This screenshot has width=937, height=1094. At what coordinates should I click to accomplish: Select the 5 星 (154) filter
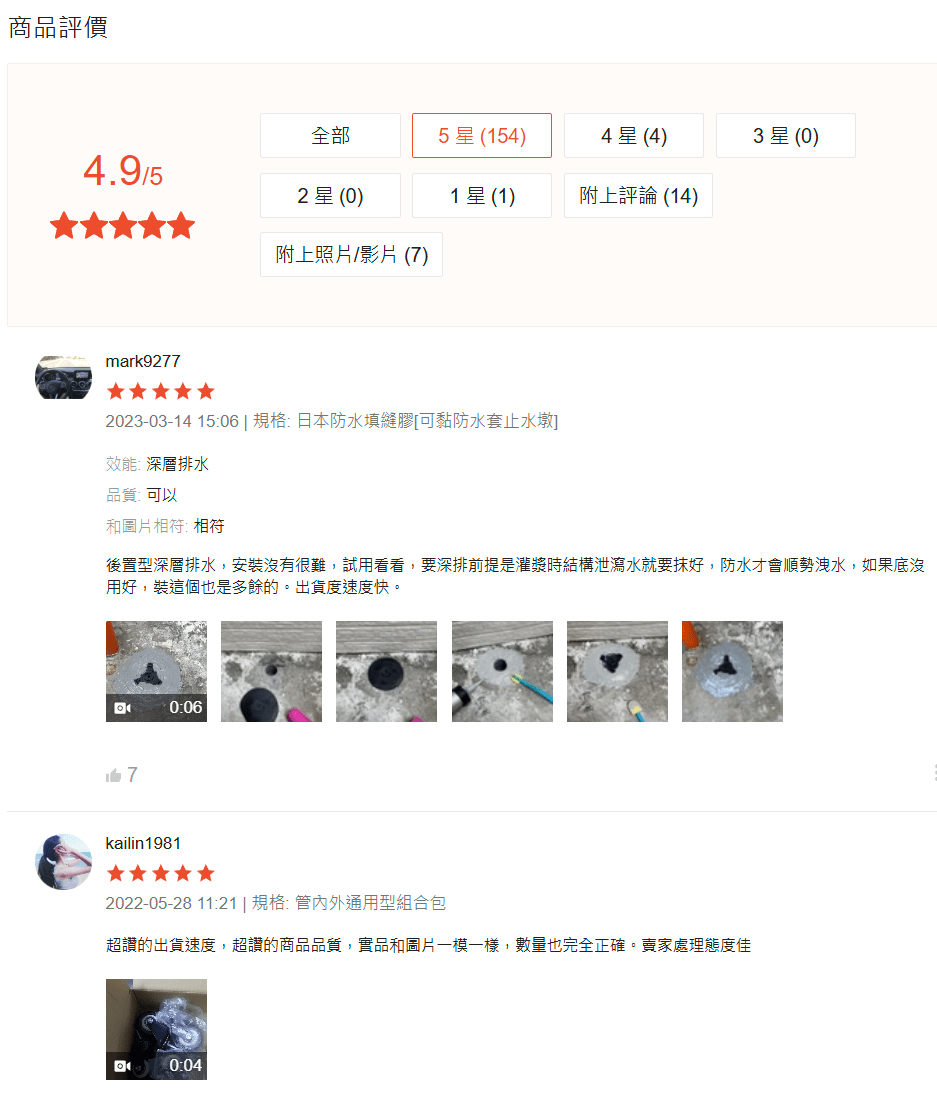pos(481,136)
